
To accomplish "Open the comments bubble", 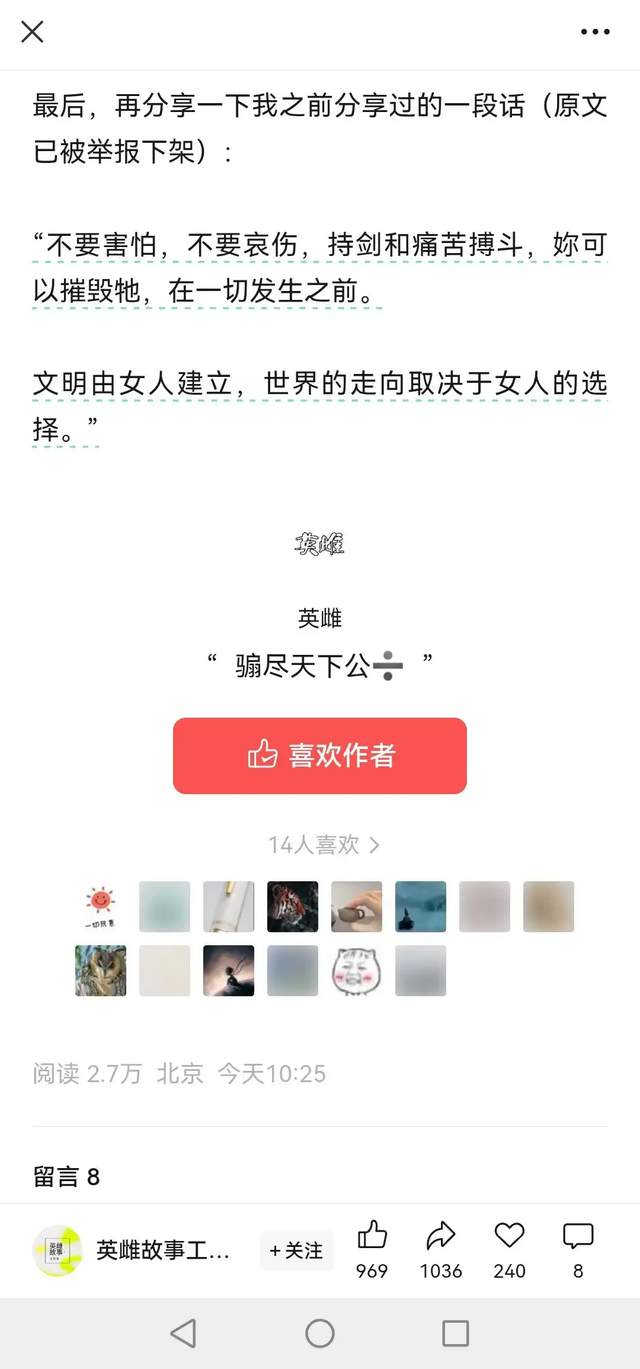I will tap(578, 1237).
